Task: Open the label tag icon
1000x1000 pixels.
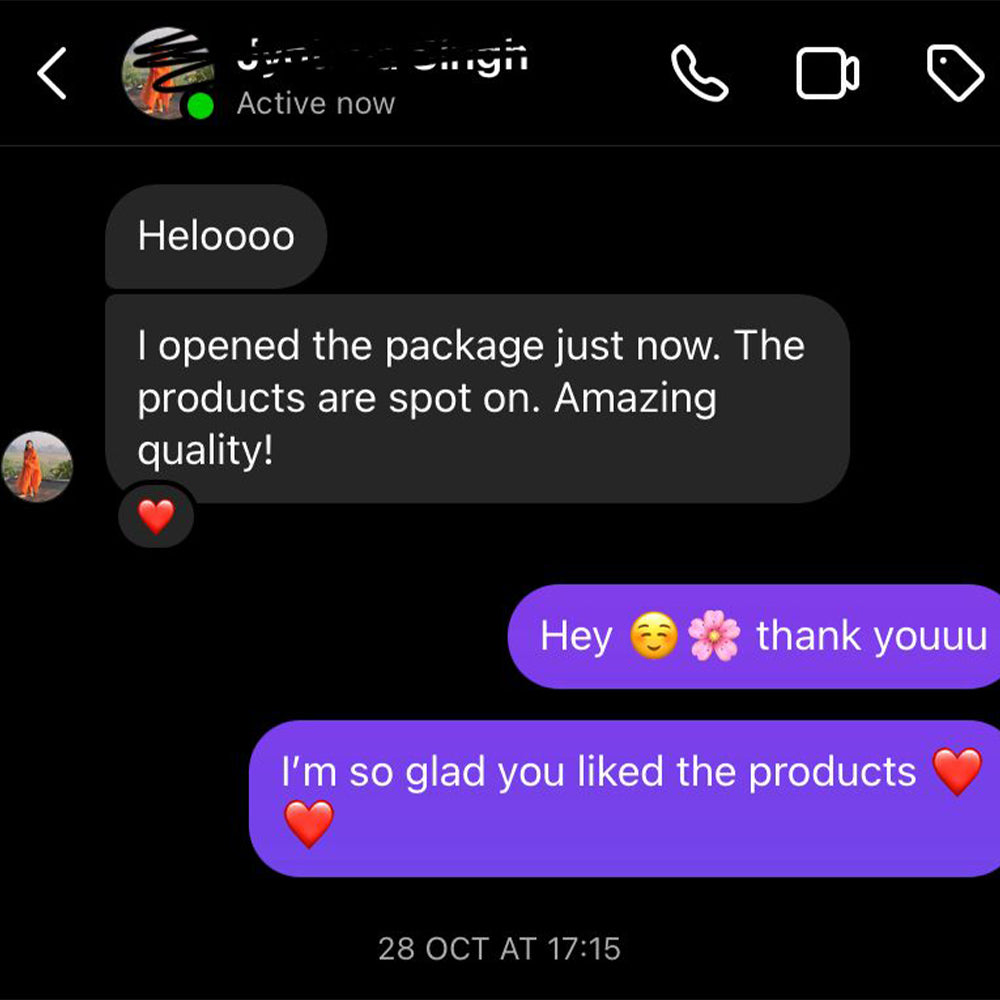Action: click(955, 73)
